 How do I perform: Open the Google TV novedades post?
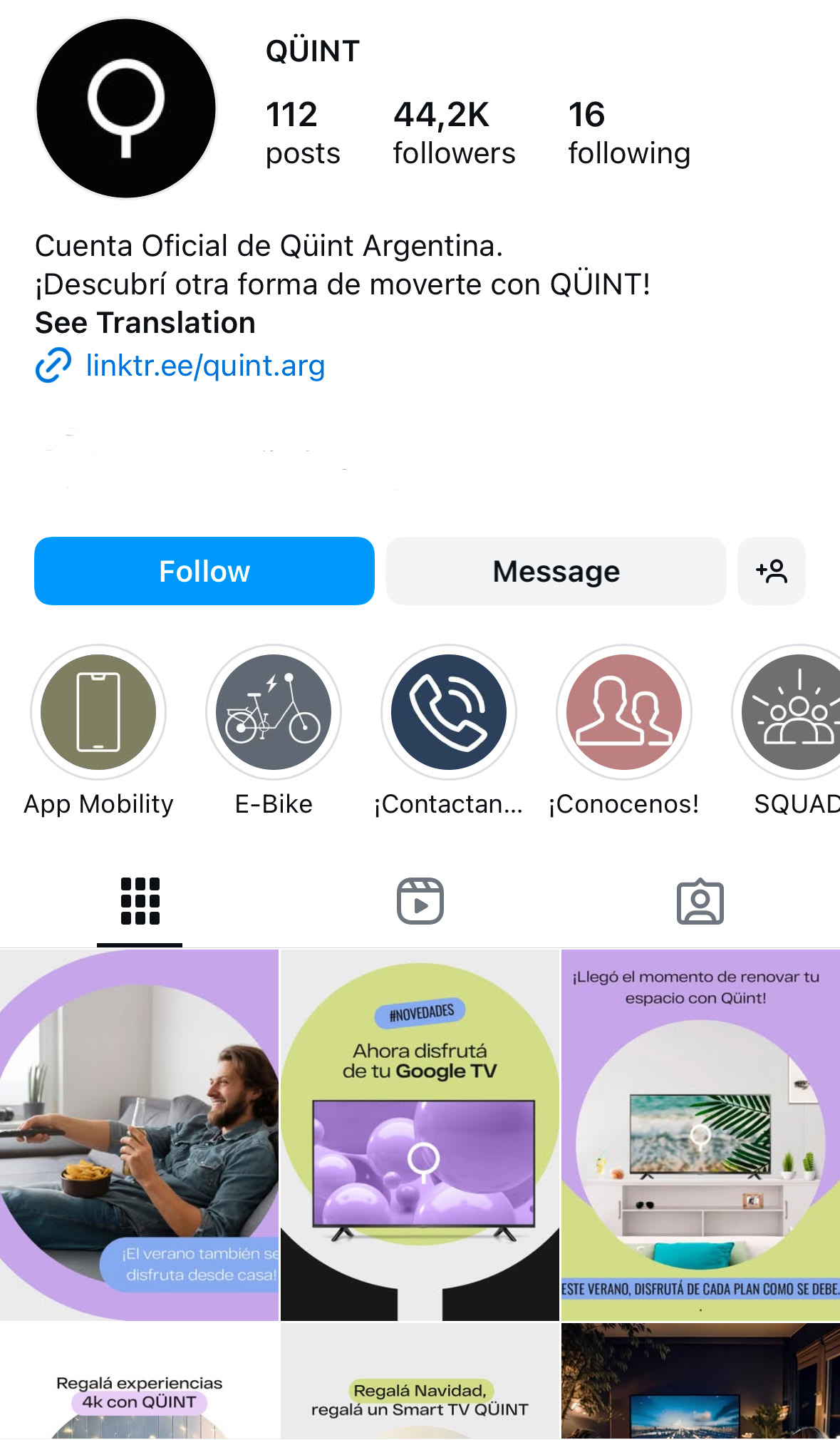pyautogui.click(x=420, y=1134)
